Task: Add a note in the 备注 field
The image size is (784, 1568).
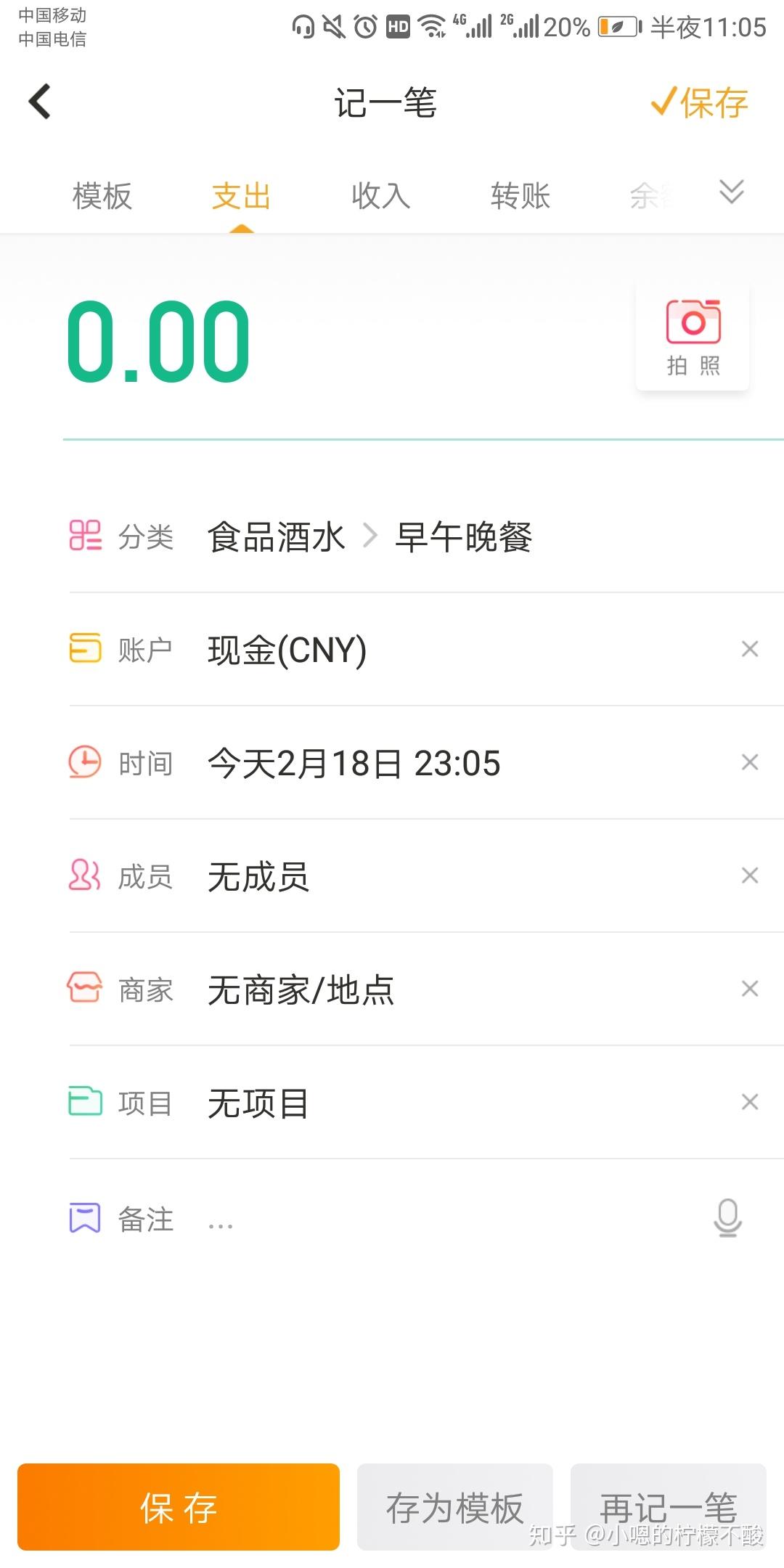Action: pyautogui.click(x=436, y=1220)
